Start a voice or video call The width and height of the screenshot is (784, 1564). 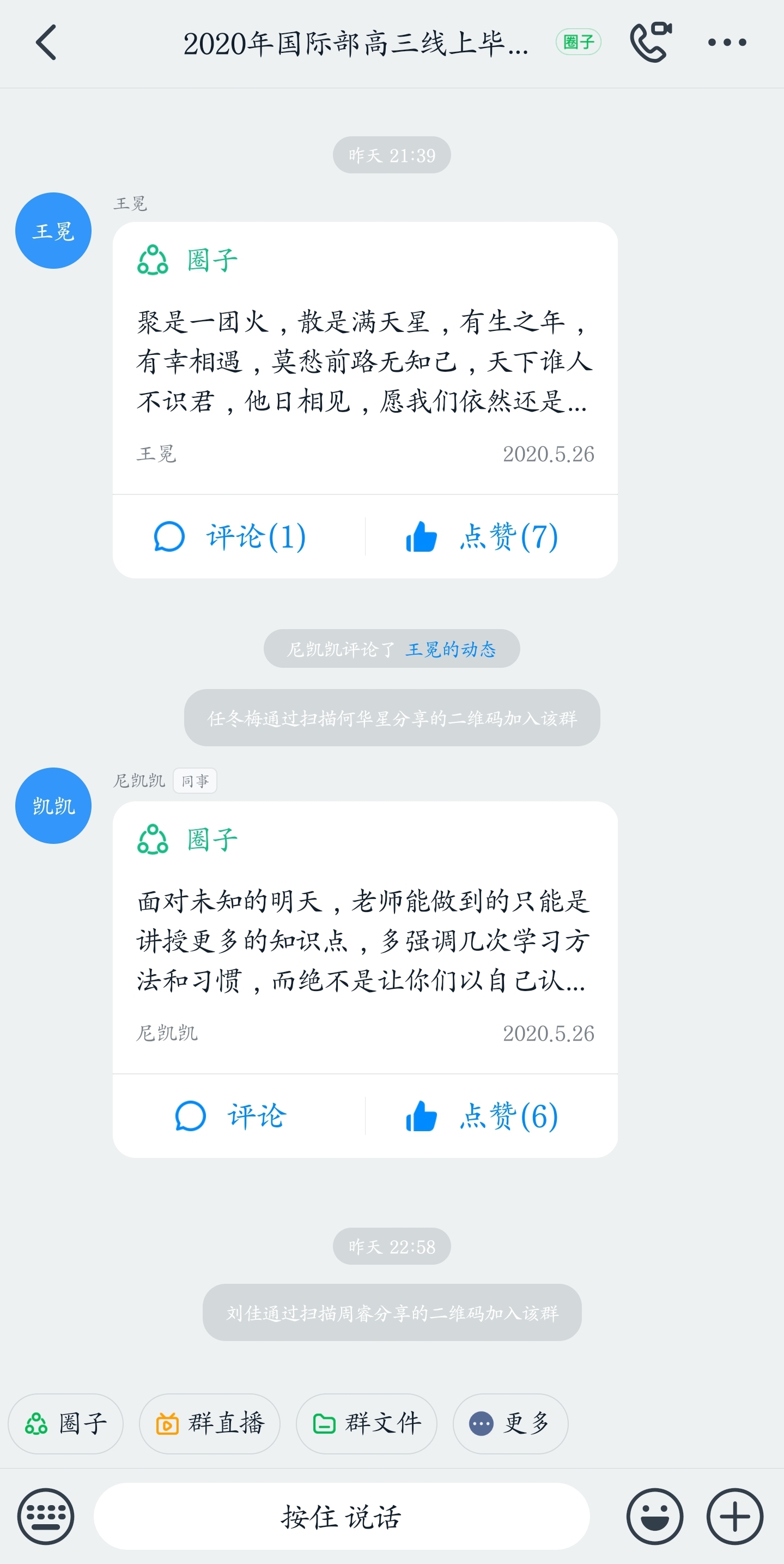click(x=651, y=42)
